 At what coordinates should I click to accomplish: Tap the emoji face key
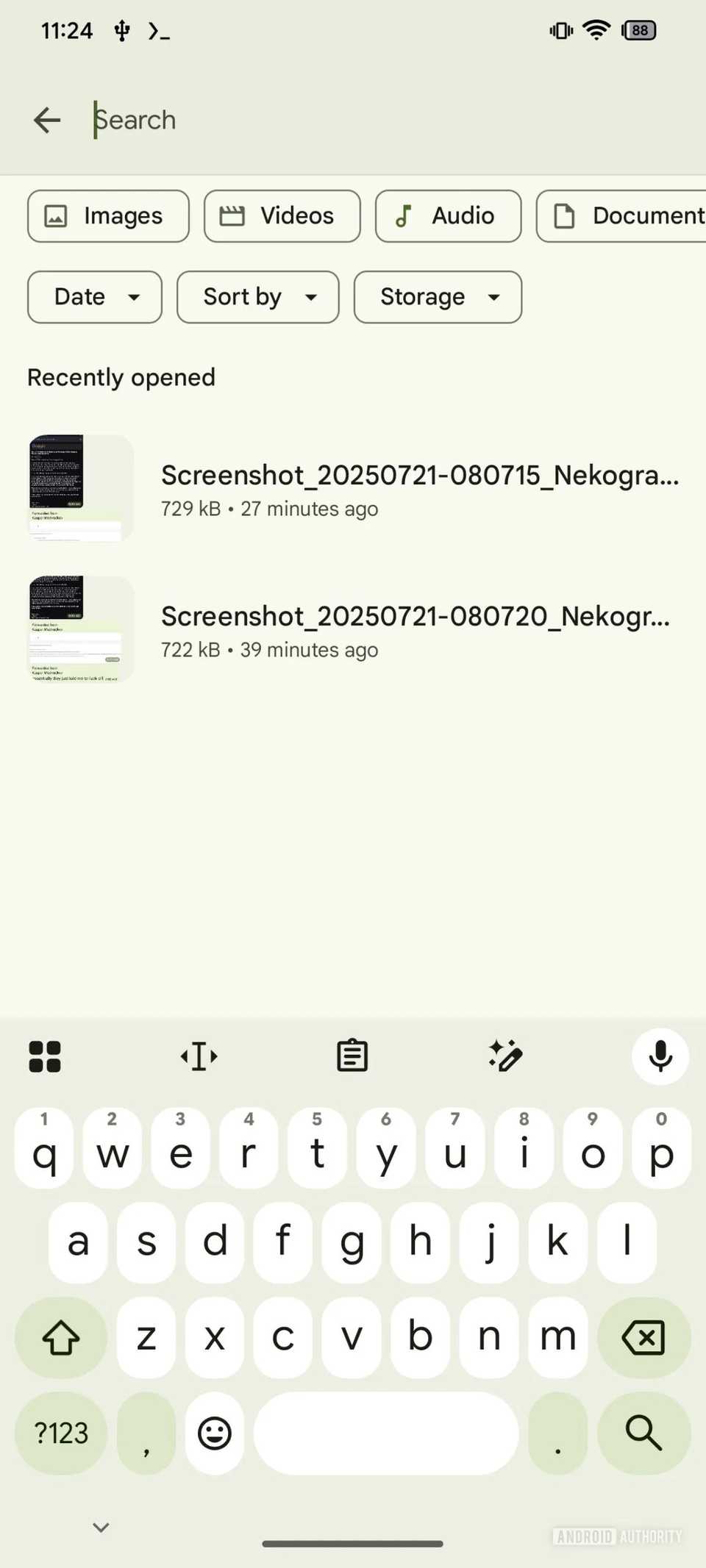click(214, 1433)
